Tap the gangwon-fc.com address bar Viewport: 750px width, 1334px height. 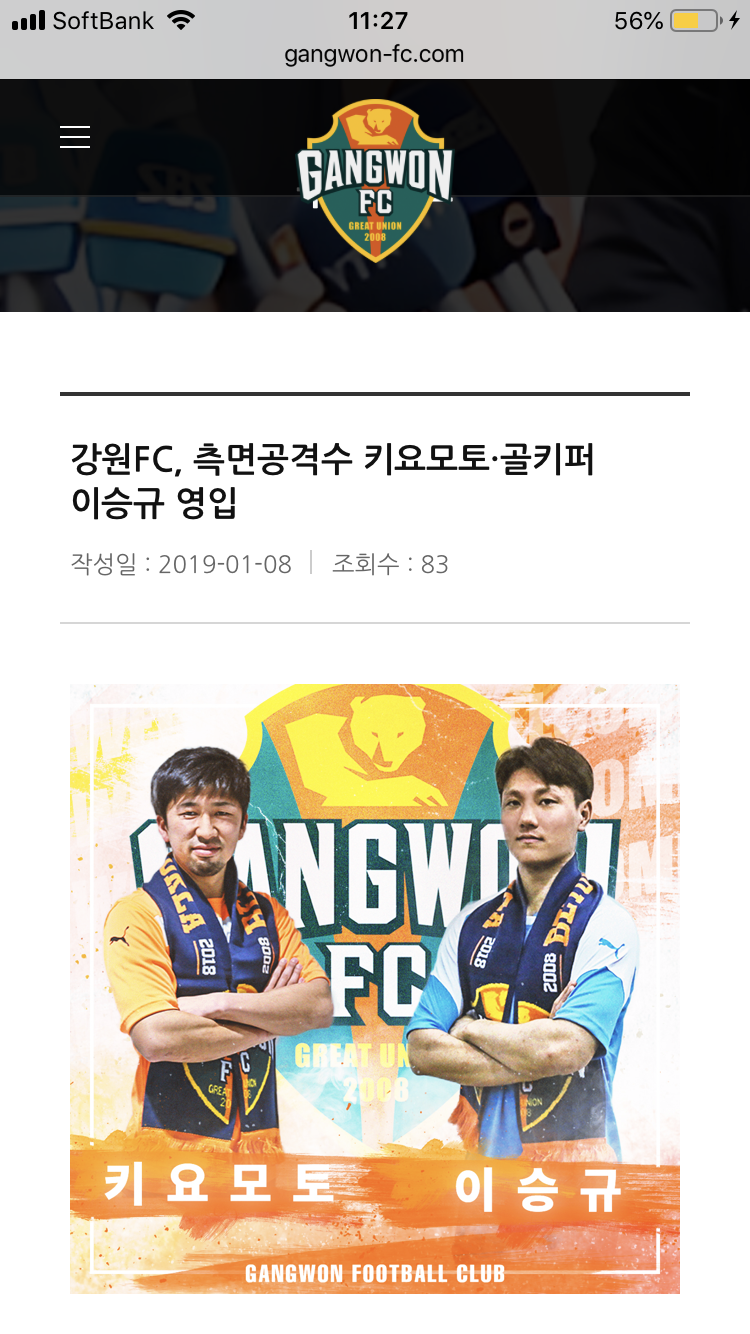(375, 54)
